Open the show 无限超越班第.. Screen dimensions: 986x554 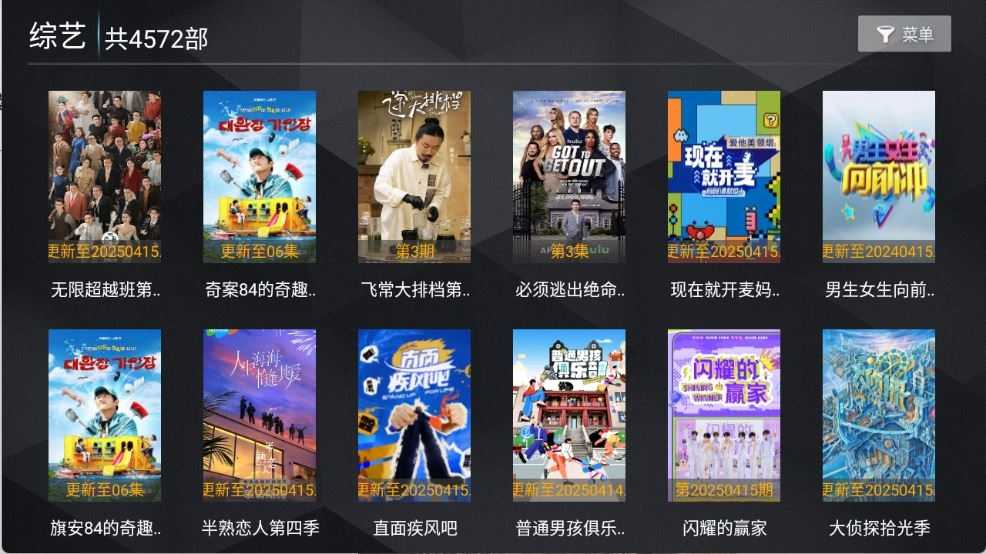point(104,177)
